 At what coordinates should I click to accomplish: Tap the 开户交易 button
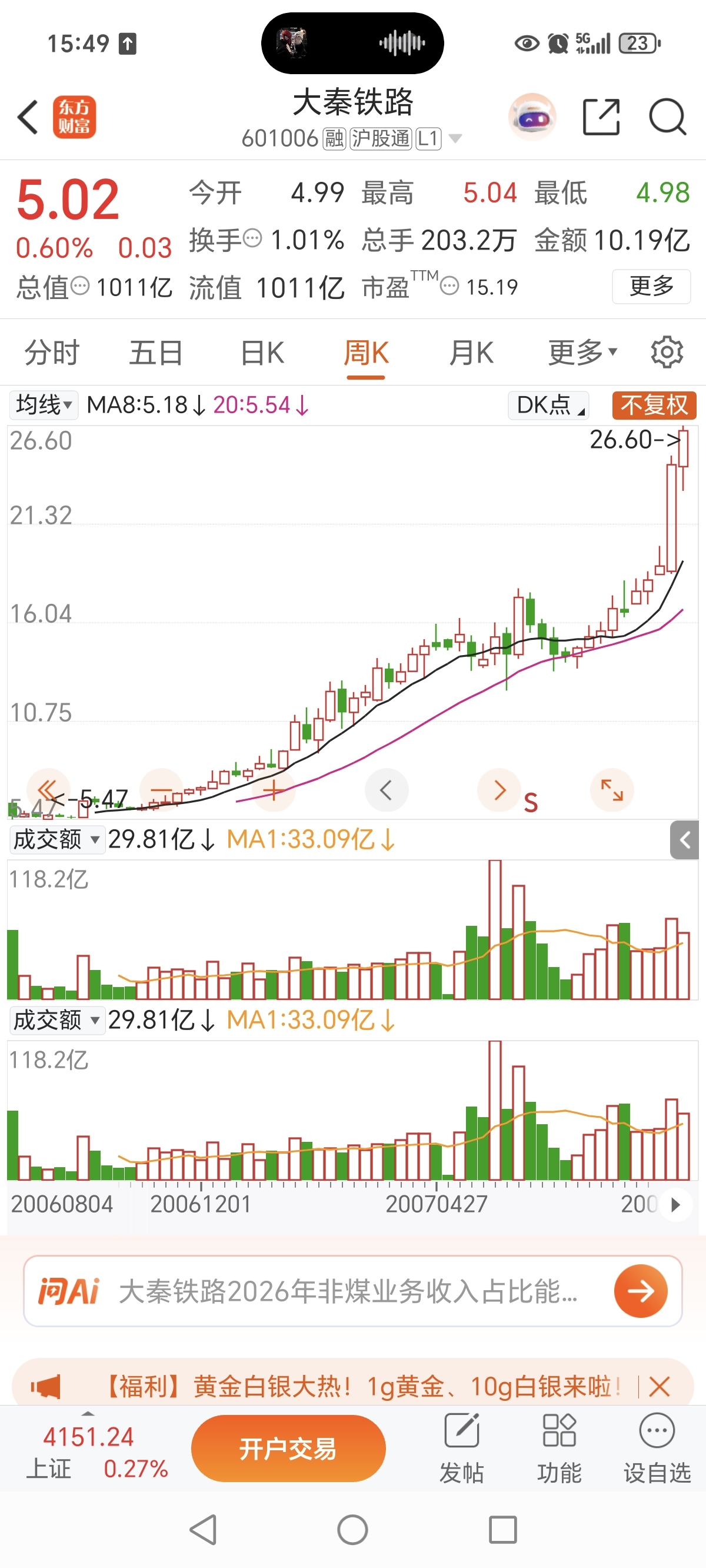click(x=288, y=1449)
